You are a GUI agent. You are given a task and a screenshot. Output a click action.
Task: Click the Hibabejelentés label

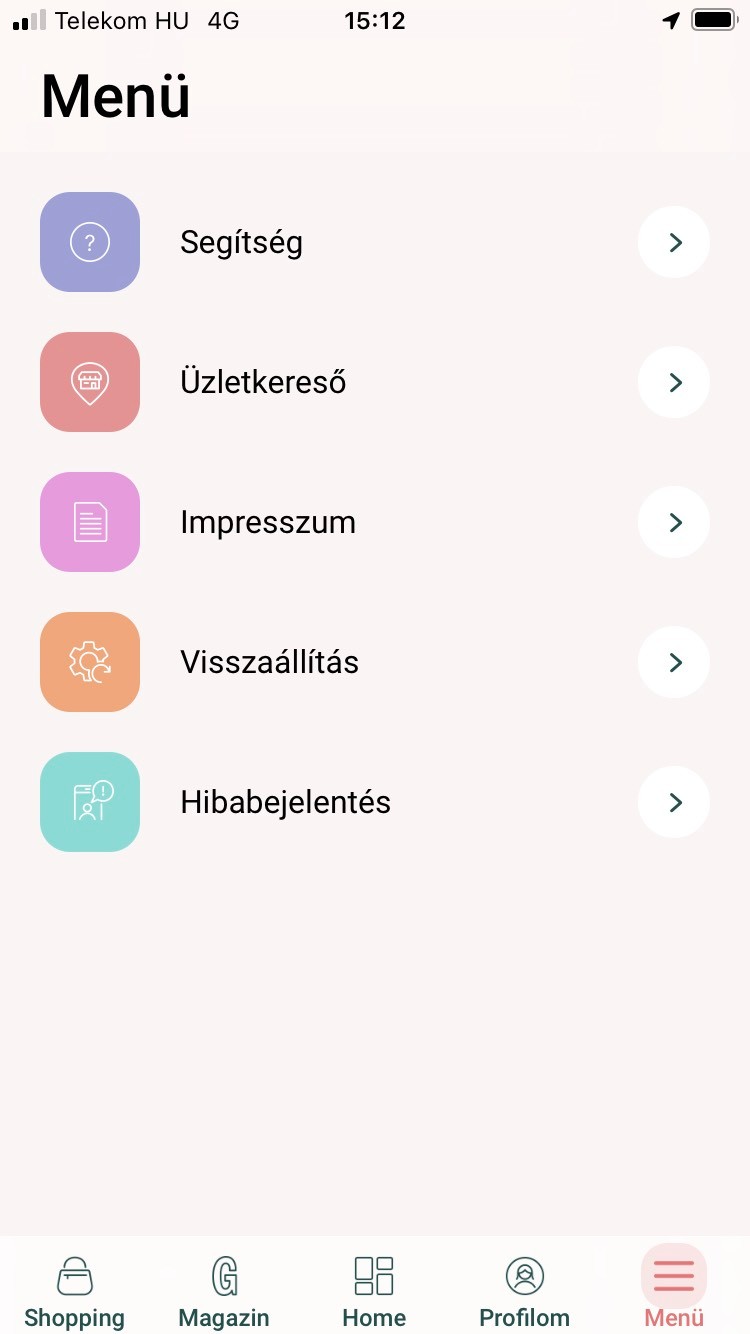pos(285,802)
